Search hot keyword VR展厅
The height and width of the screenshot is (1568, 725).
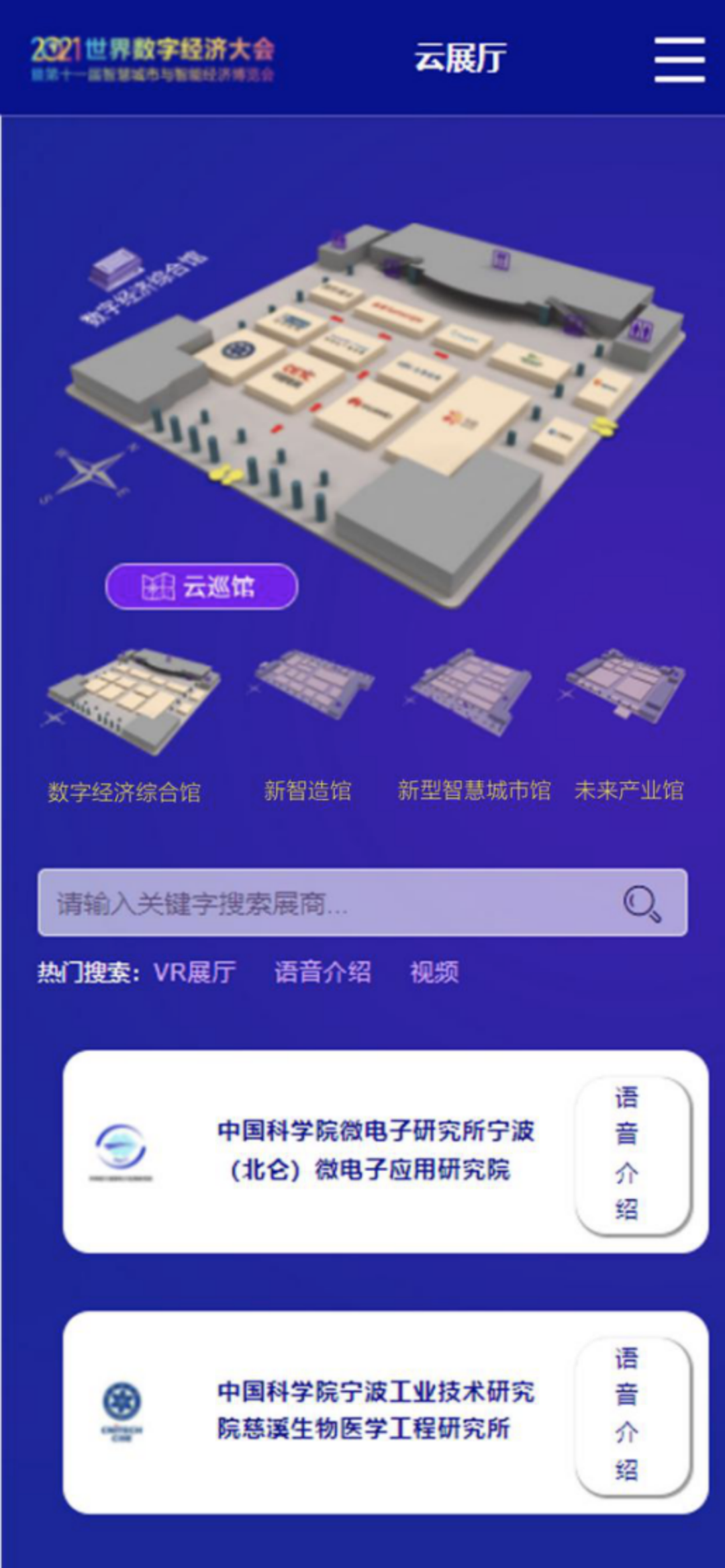coord(195,972)
